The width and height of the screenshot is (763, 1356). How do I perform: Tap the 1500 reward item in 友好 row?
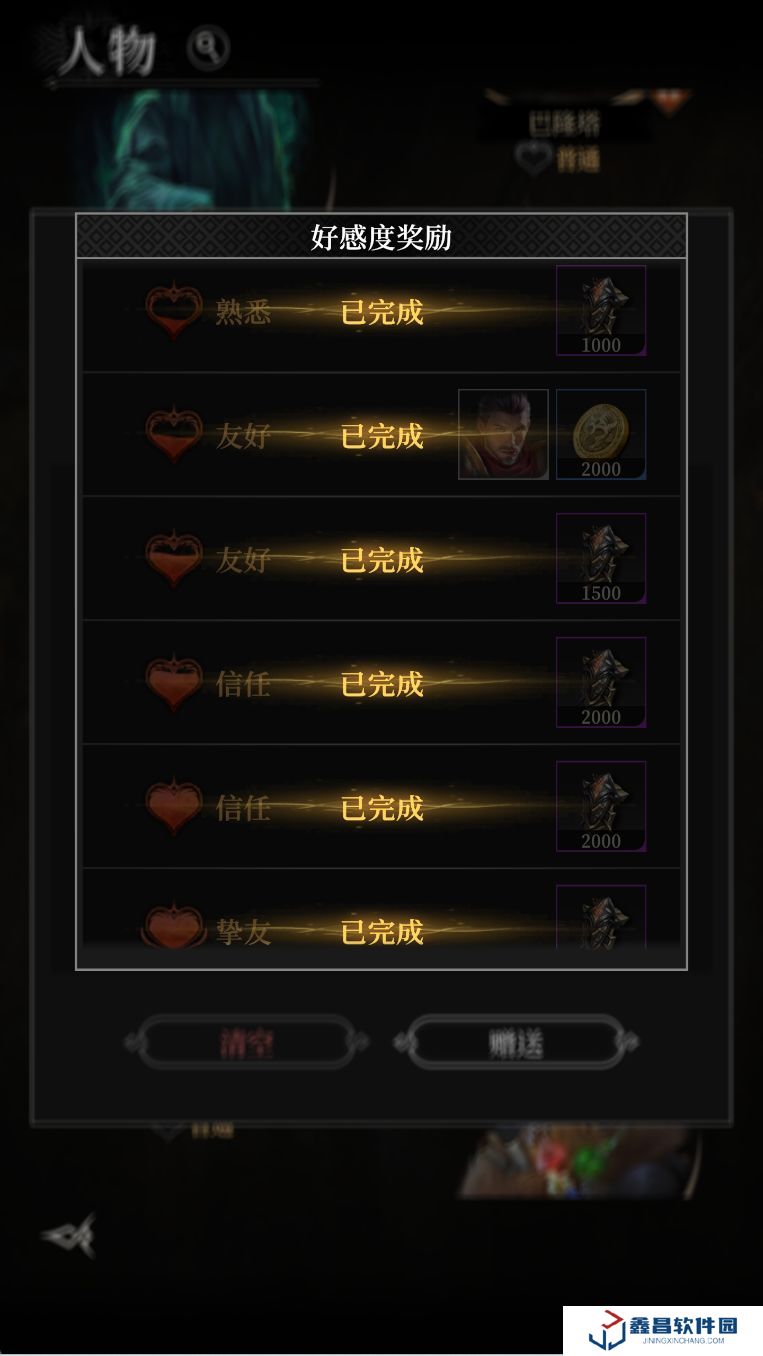pos(601,558)
